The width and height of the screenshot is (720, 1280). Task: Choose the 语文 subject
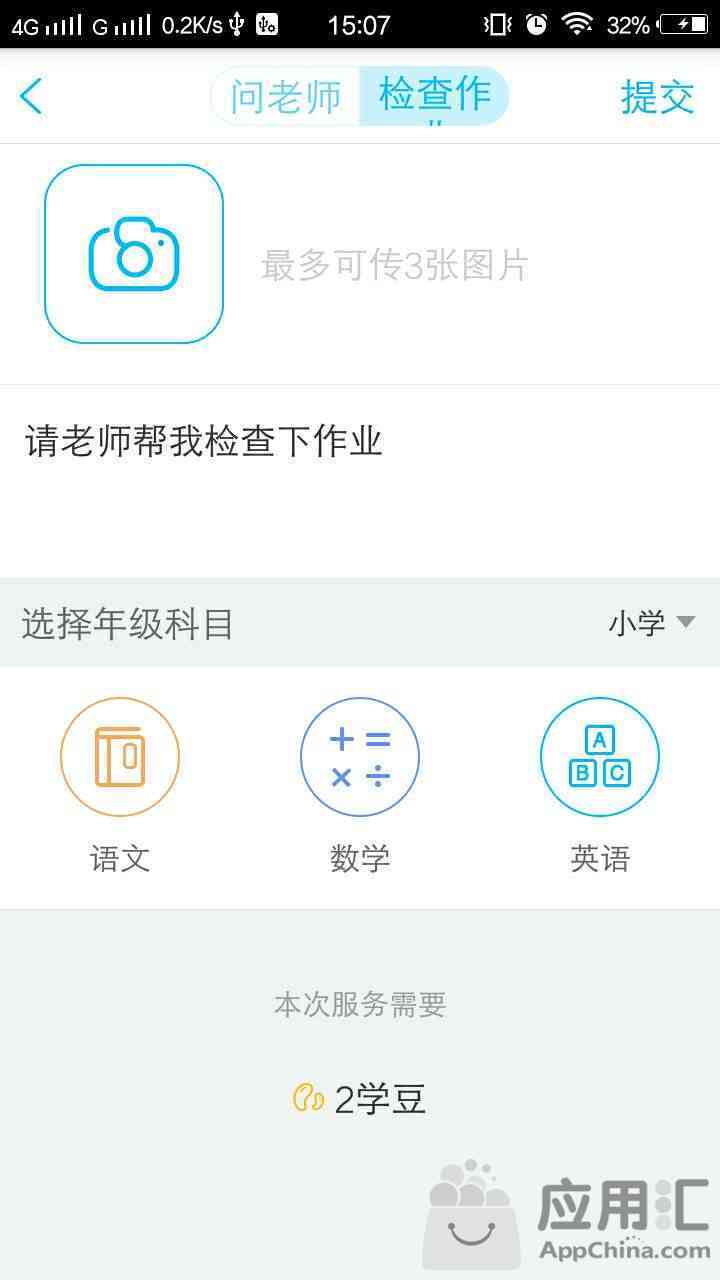120,785
